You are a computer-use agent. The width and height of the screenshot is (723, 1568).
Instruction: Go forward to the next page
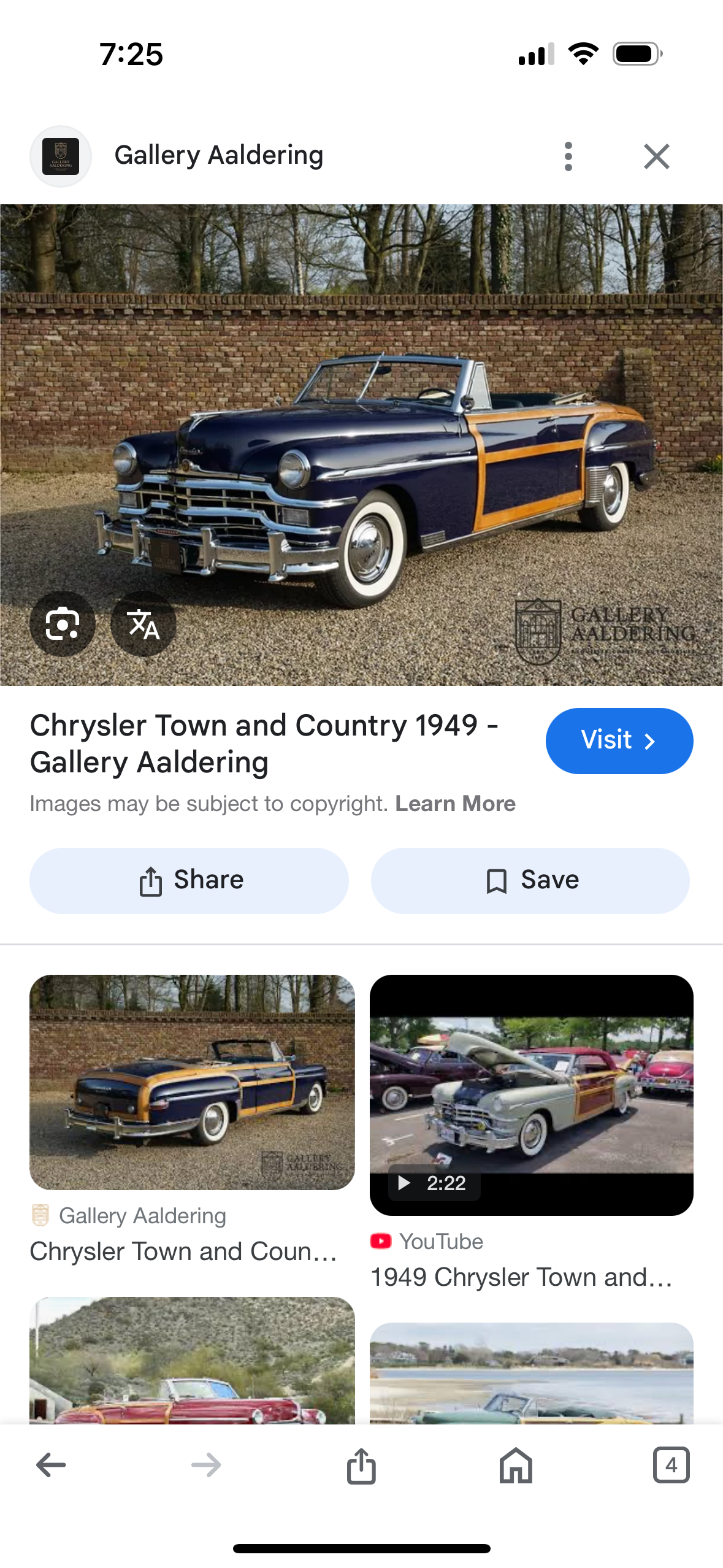206,1465
